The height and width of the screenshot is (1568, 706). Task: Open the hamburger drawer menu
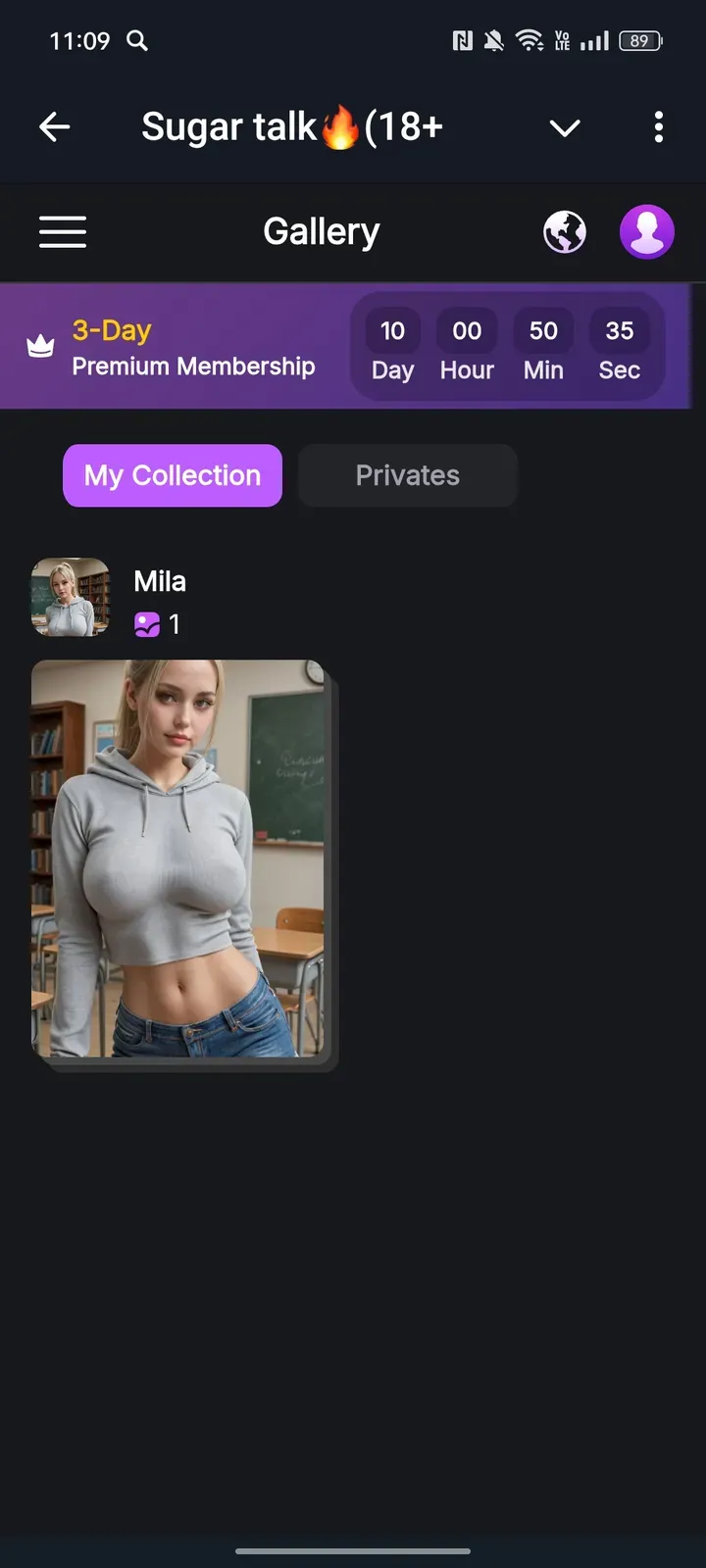tap(63, 232)
